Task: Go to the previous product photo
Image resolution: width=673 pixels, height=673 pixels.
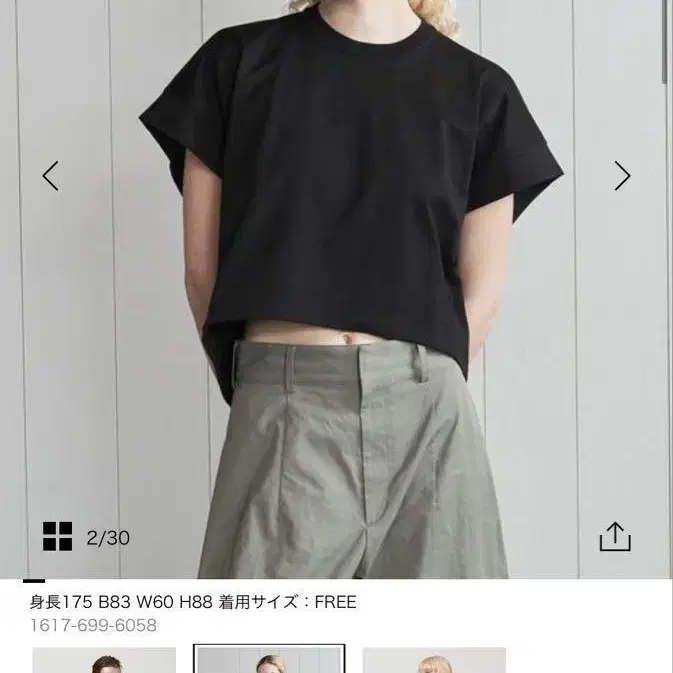Action: pos(51,177)
